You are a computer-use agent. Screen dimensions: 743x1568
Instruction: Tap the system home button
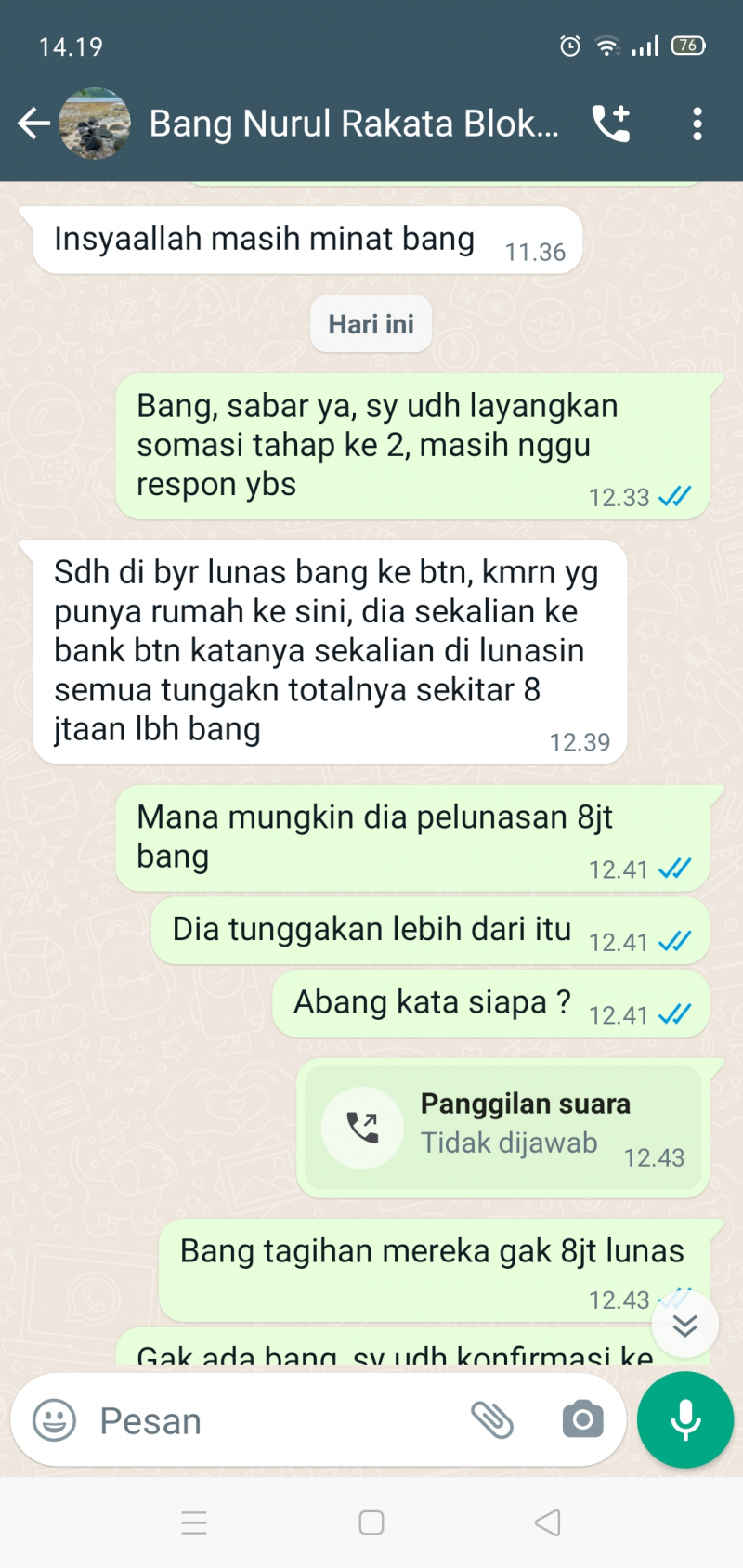tap(371, 1522)
